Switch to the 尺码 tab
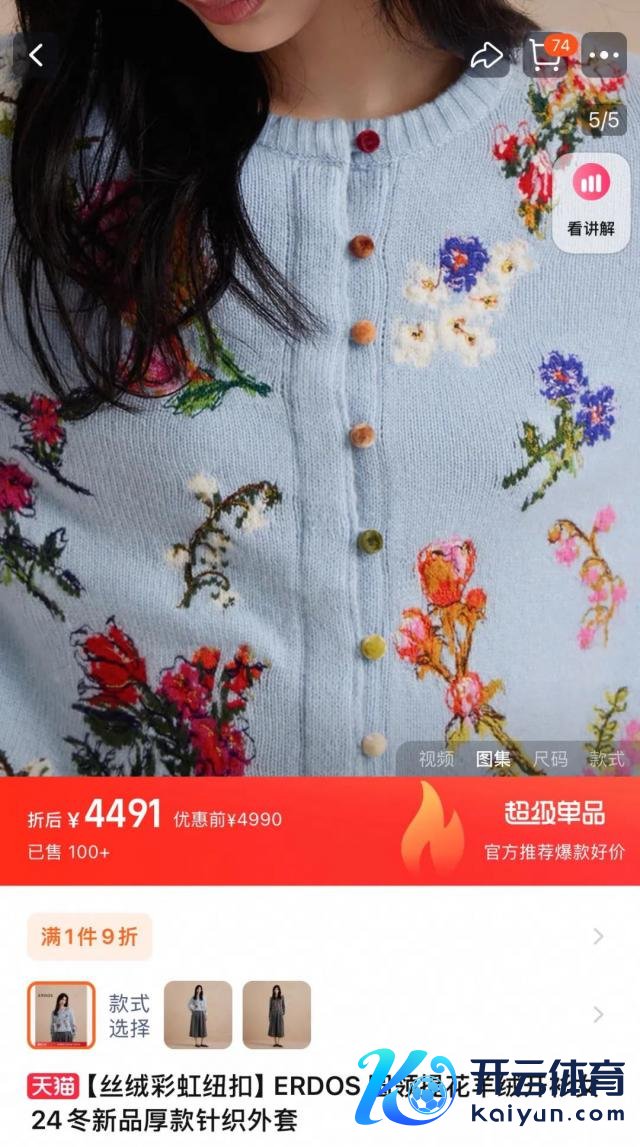640x1147 pixels. (x=550, y=759)
